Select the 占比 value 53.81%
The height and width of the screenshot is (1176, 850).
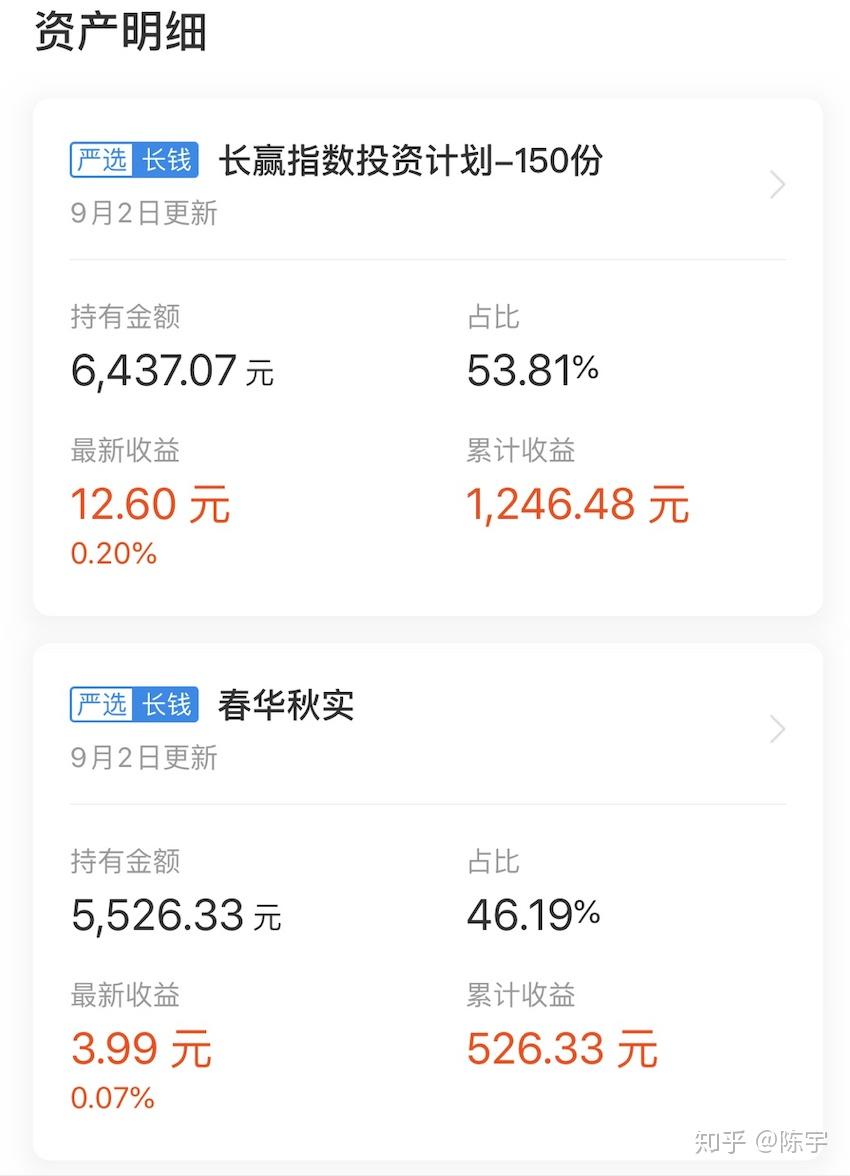click(532, 369)
